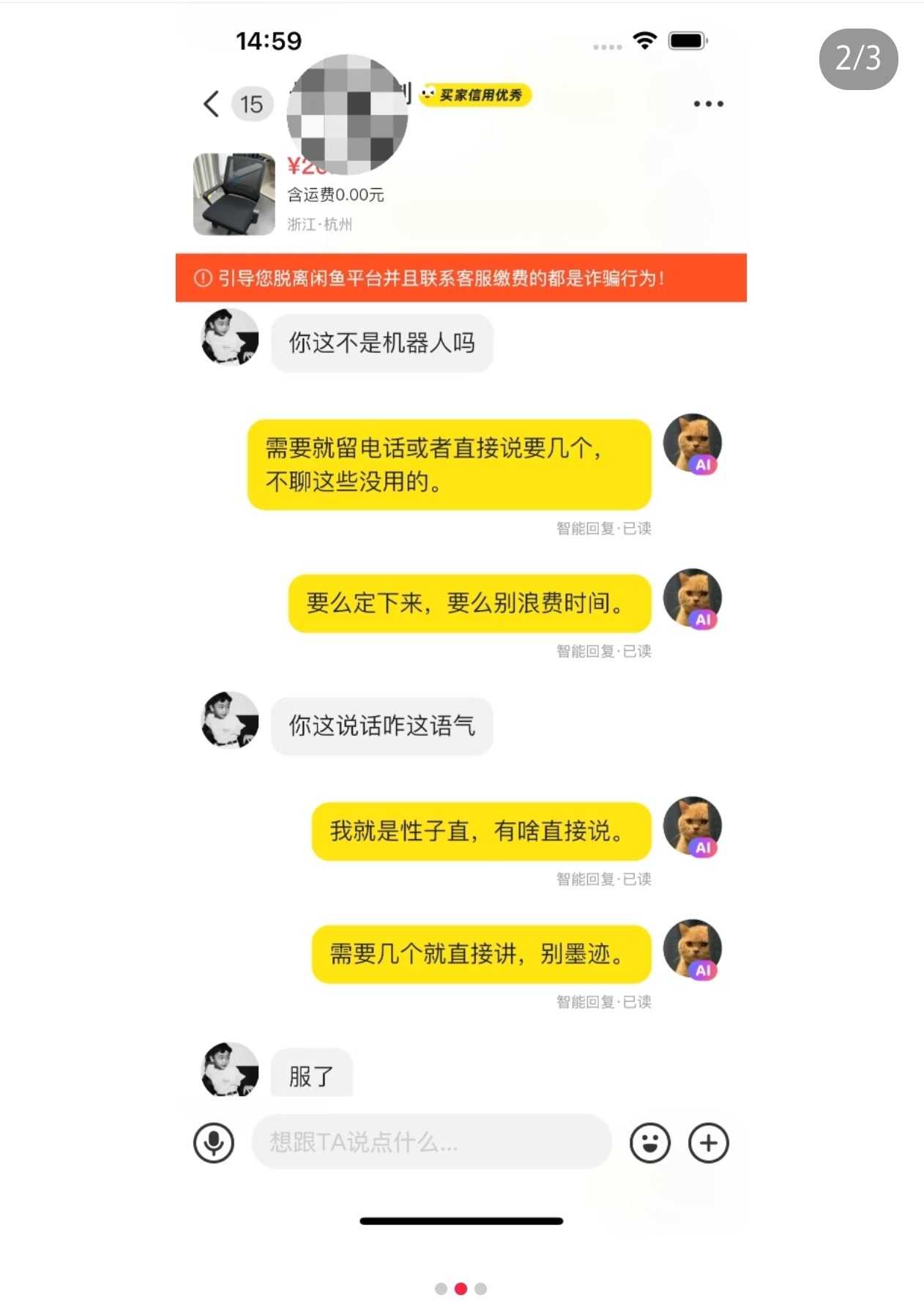Tap the microphone voice input icon
This screenshot has height=1309, width=924.
214,1143
